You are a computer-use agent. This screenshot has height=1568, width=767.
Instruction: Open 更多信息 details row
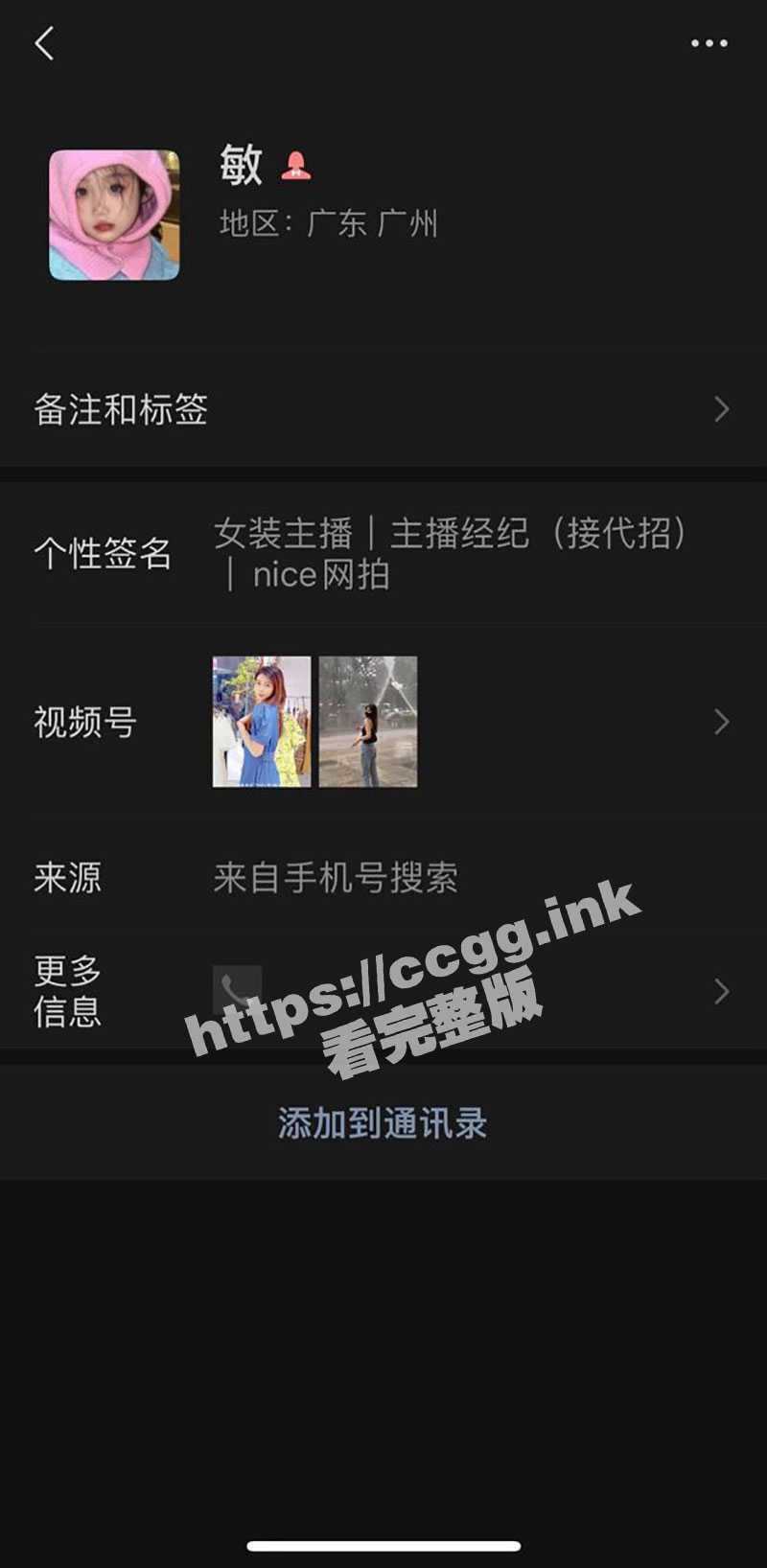coord(383,991)
